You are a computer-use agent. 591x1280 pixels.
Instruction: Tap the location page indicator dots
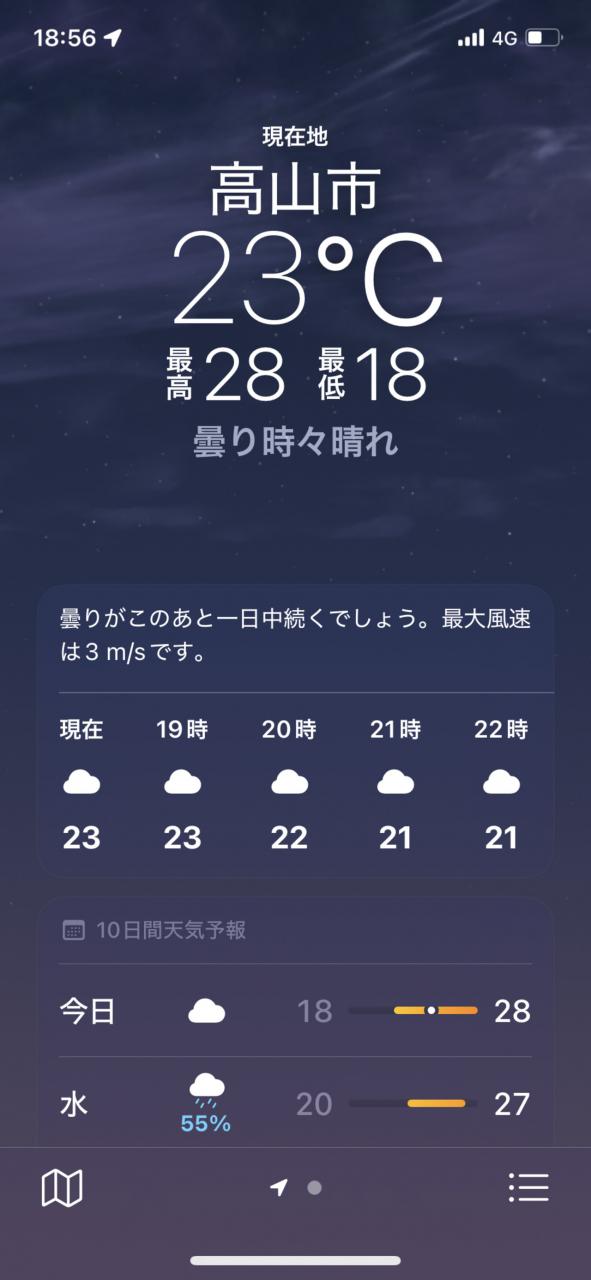(x=295, y=1188)
